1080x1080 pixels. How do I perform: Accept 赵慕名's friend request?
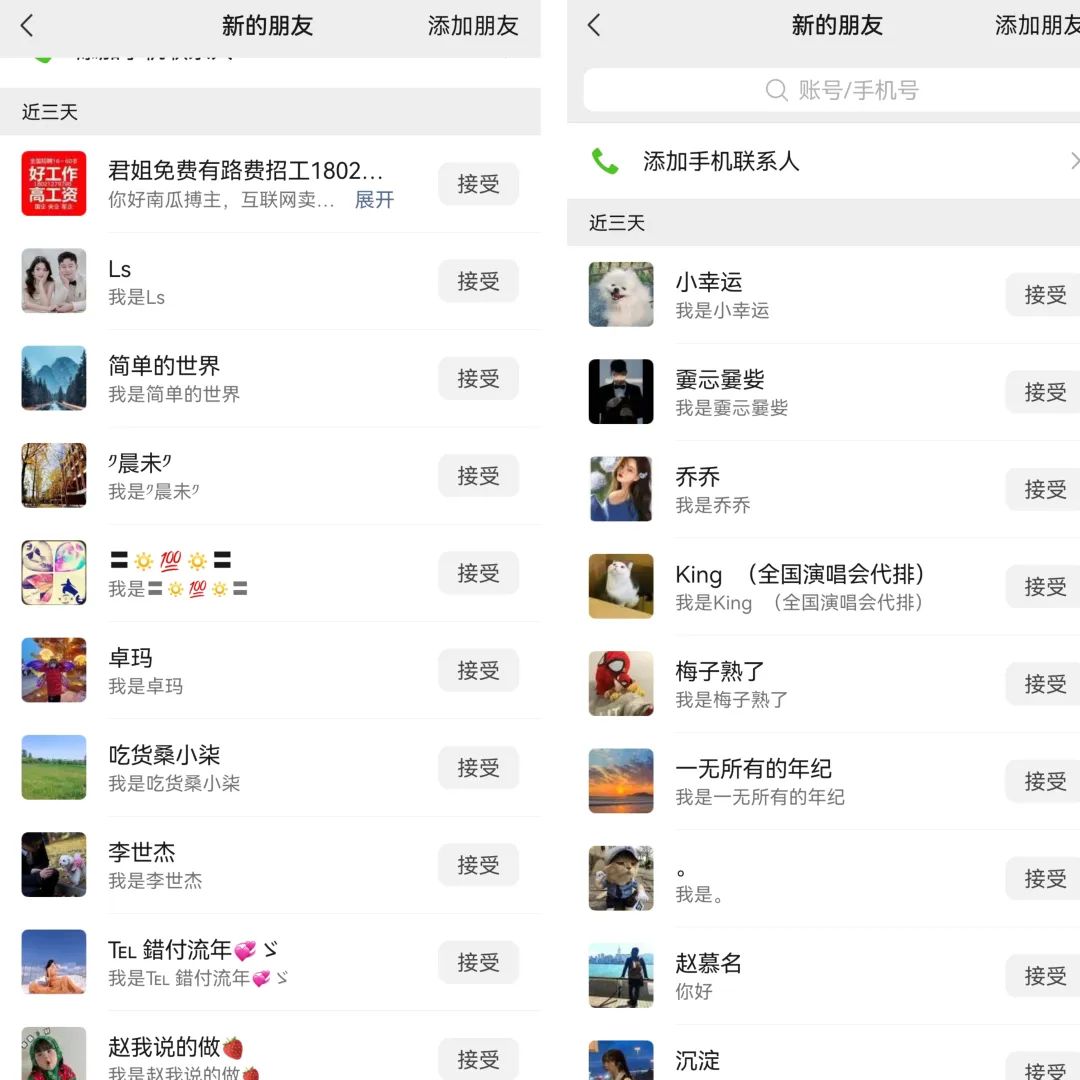(1044, 976)
